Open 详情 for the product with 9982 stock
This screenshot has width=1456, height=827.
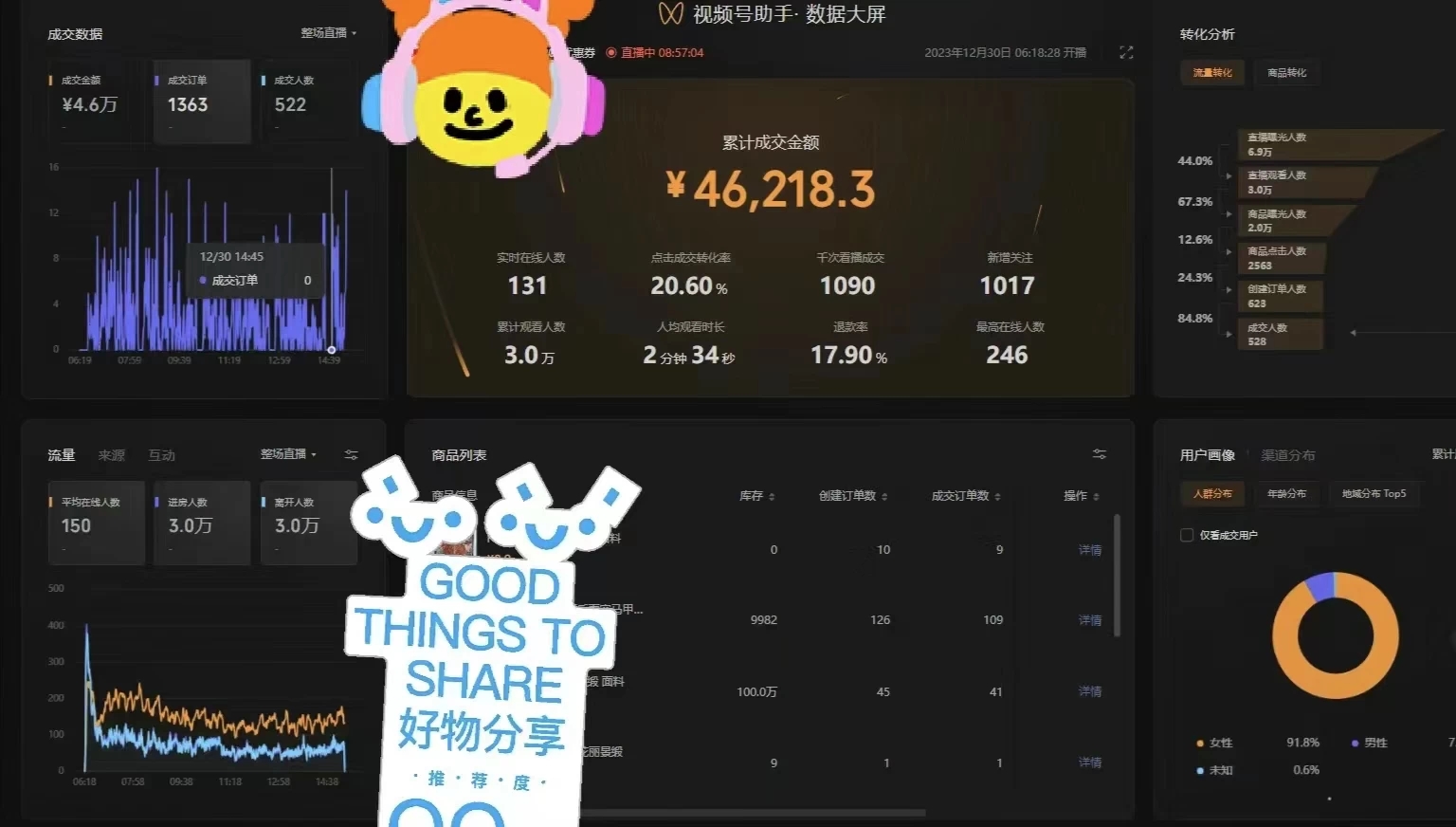(x=1090, y=620)
